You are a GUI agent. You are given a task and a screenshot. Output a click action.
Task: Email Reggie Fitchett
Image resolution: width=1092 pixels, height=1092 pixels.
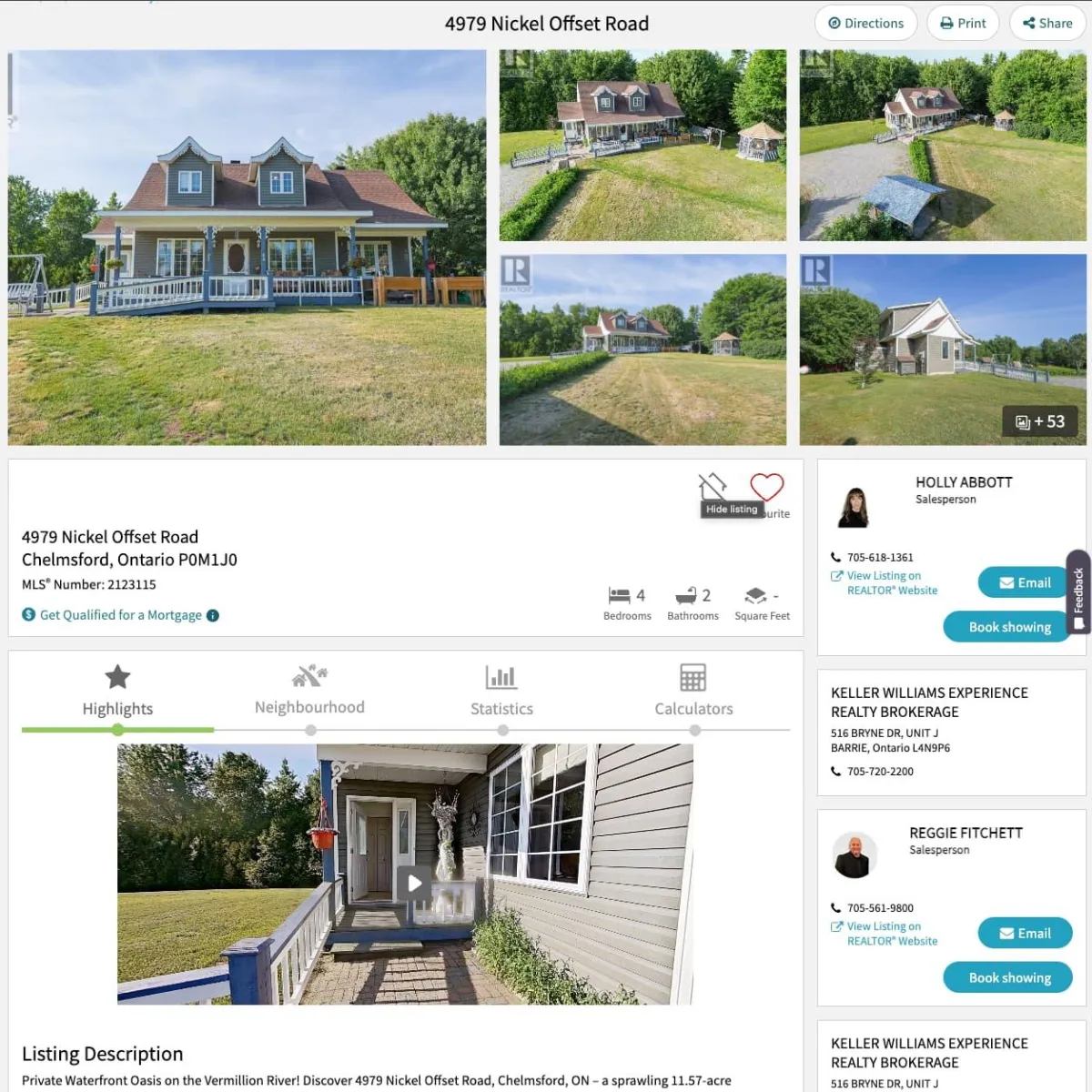click(1025, 934)
